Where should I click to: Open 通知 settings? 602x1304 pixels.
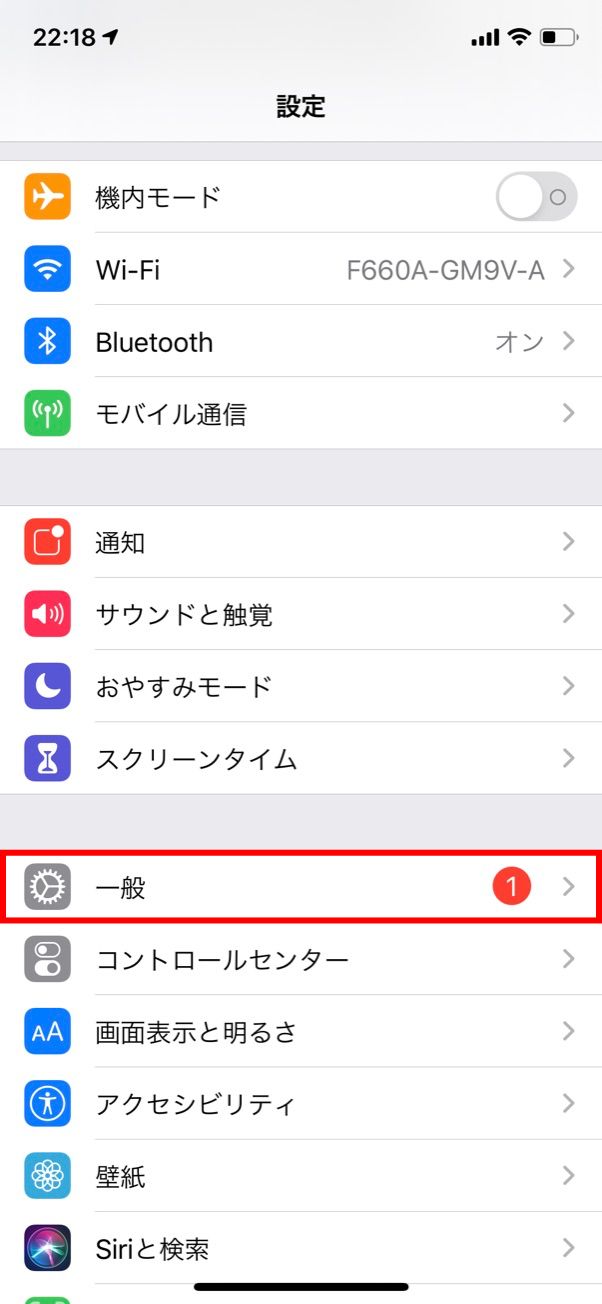(x=301, y=542)
